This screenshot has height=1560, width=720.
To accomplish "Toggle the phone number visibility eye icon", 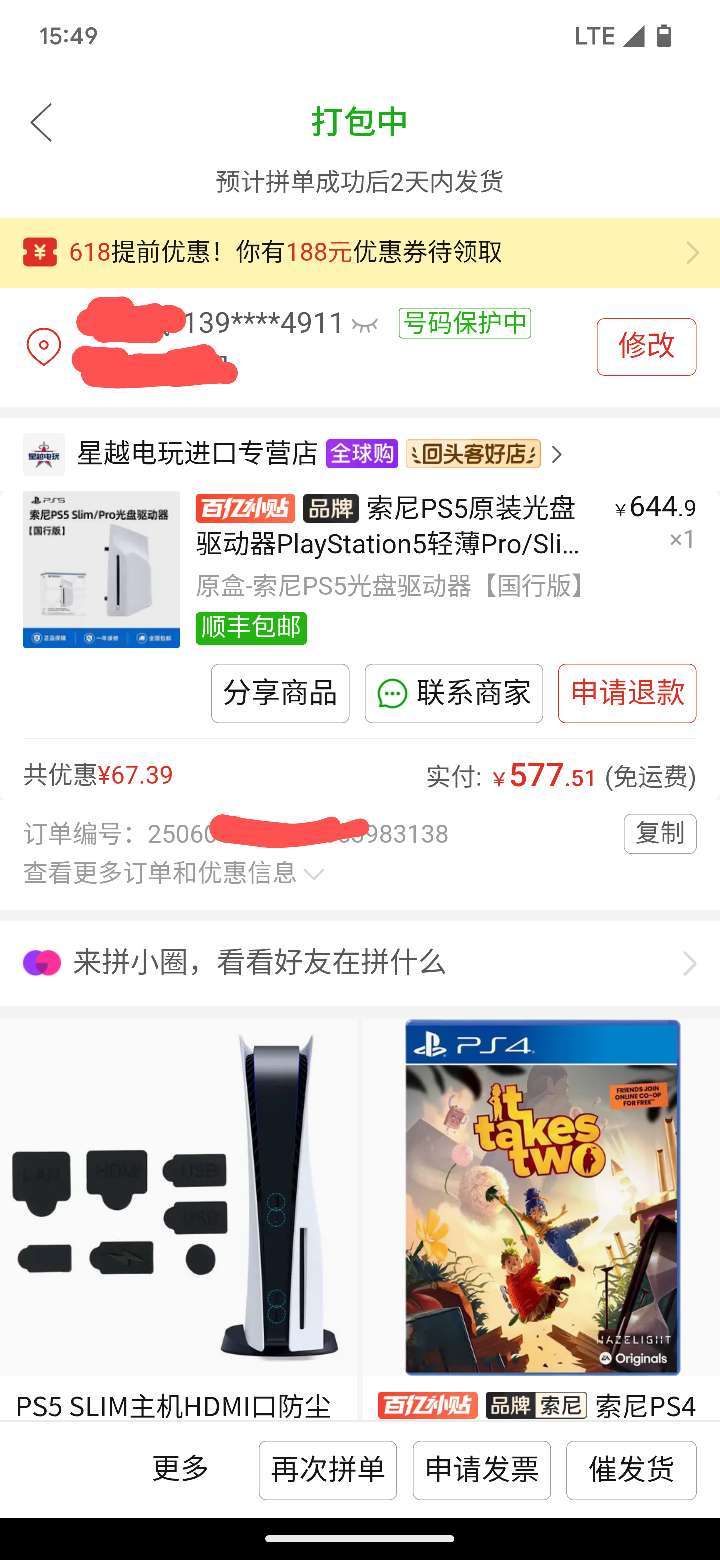I will 365,324.
